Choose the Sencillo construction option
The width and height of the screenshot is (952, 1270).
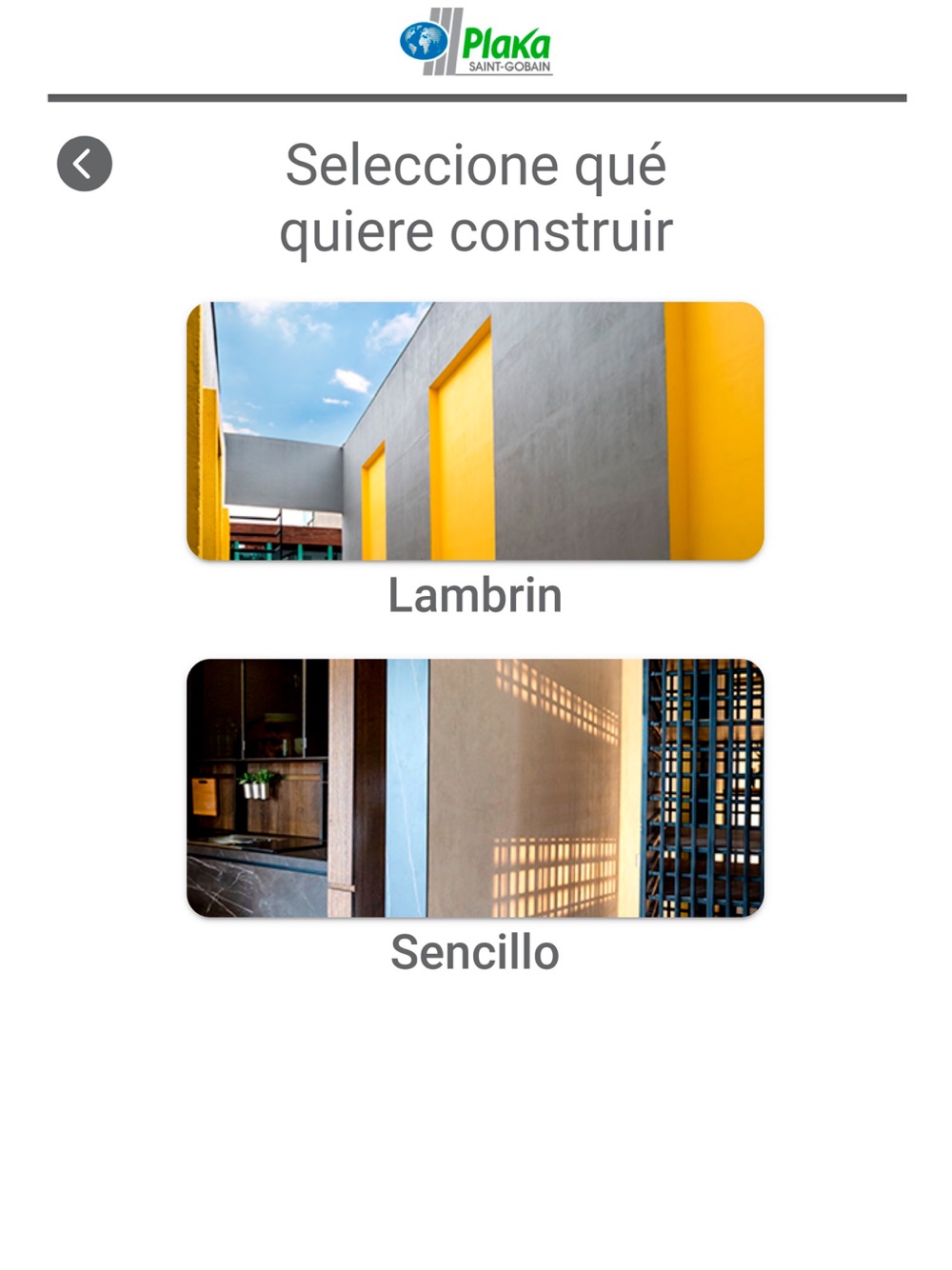coord(475,788)
